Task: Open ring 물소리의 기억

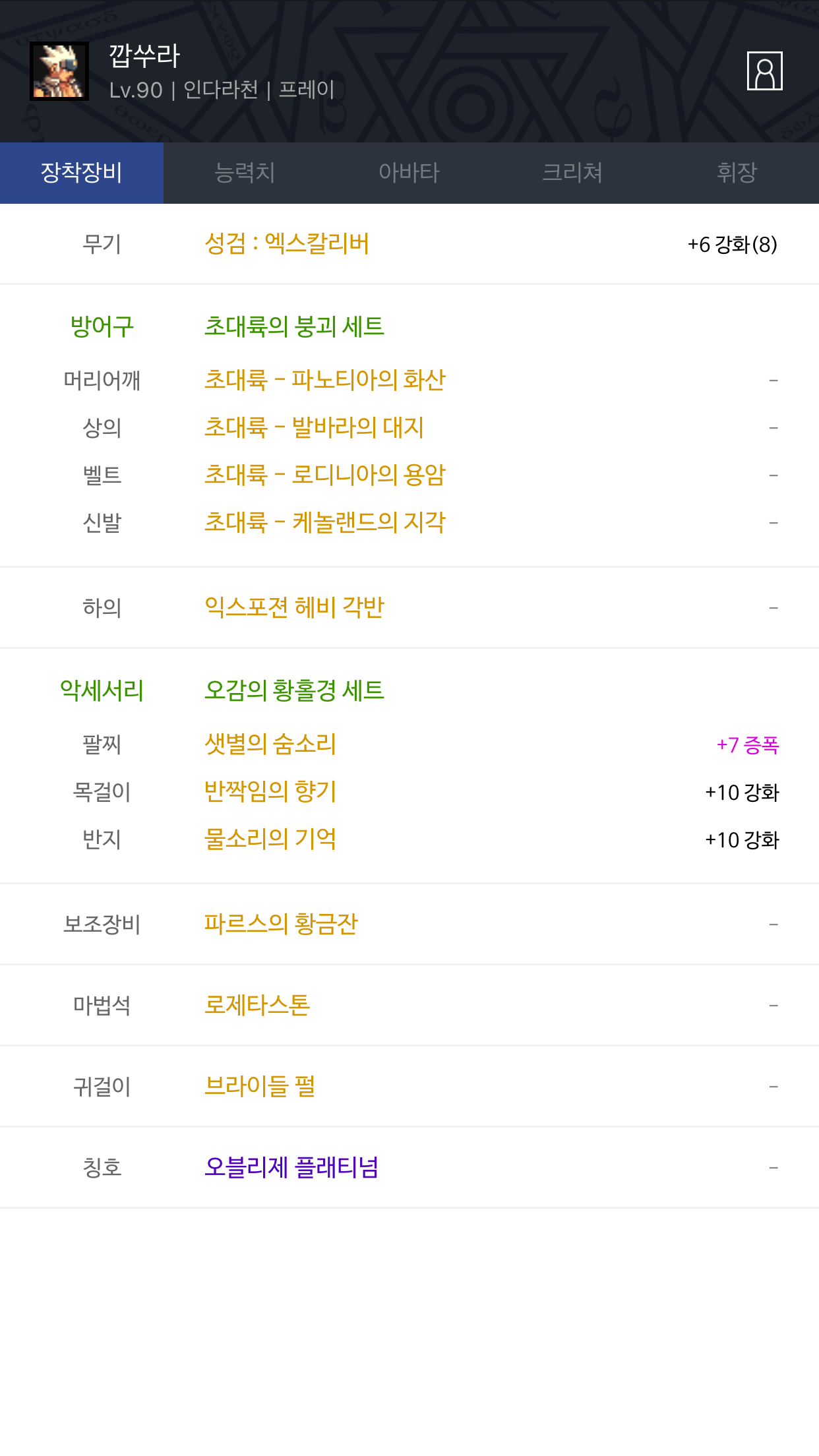Action: click(x=270, y=839)
